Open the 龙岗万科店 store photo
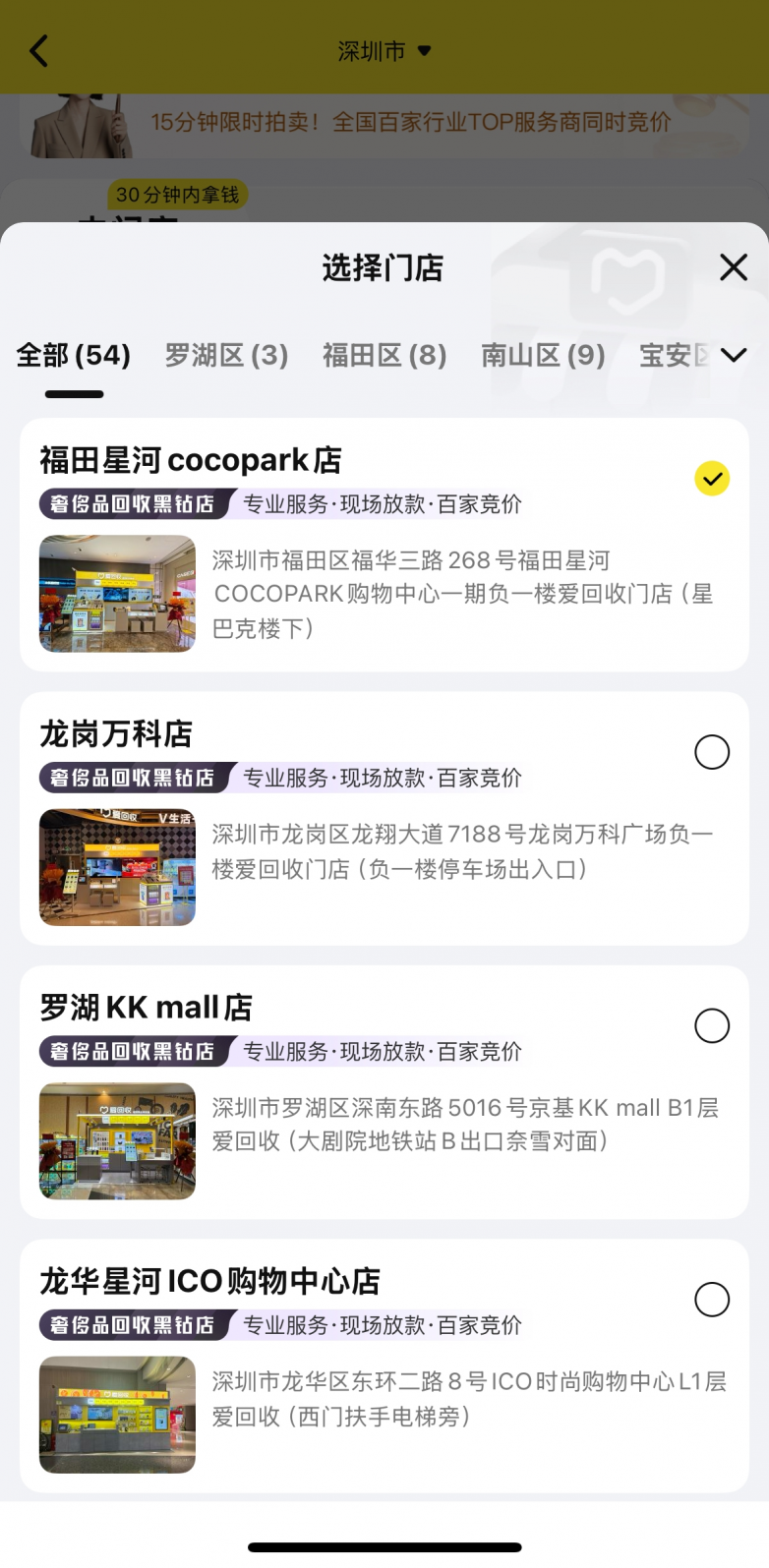Image resolution: width=769 pixels, height=1568 pixels. (117, 867)
